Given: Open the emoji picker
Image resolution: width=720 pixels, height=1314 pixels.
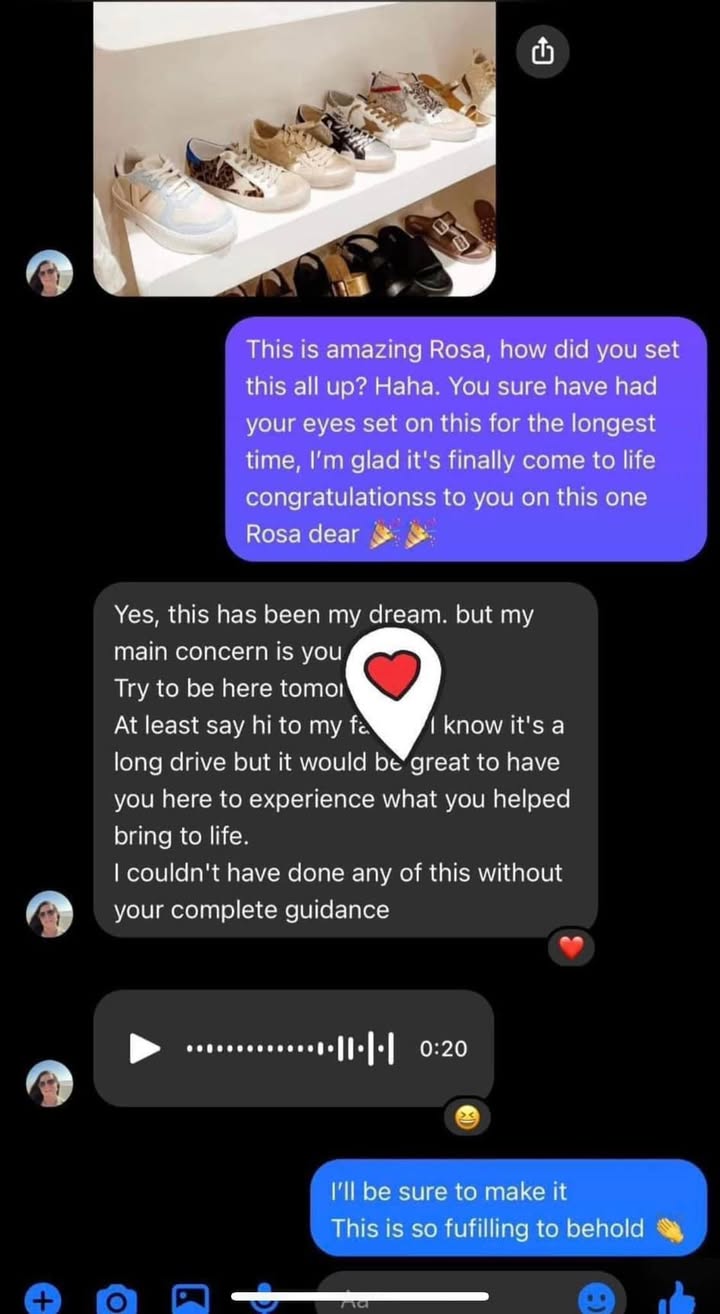Looking at the screenshot, I should click(x=598, y=1299).
